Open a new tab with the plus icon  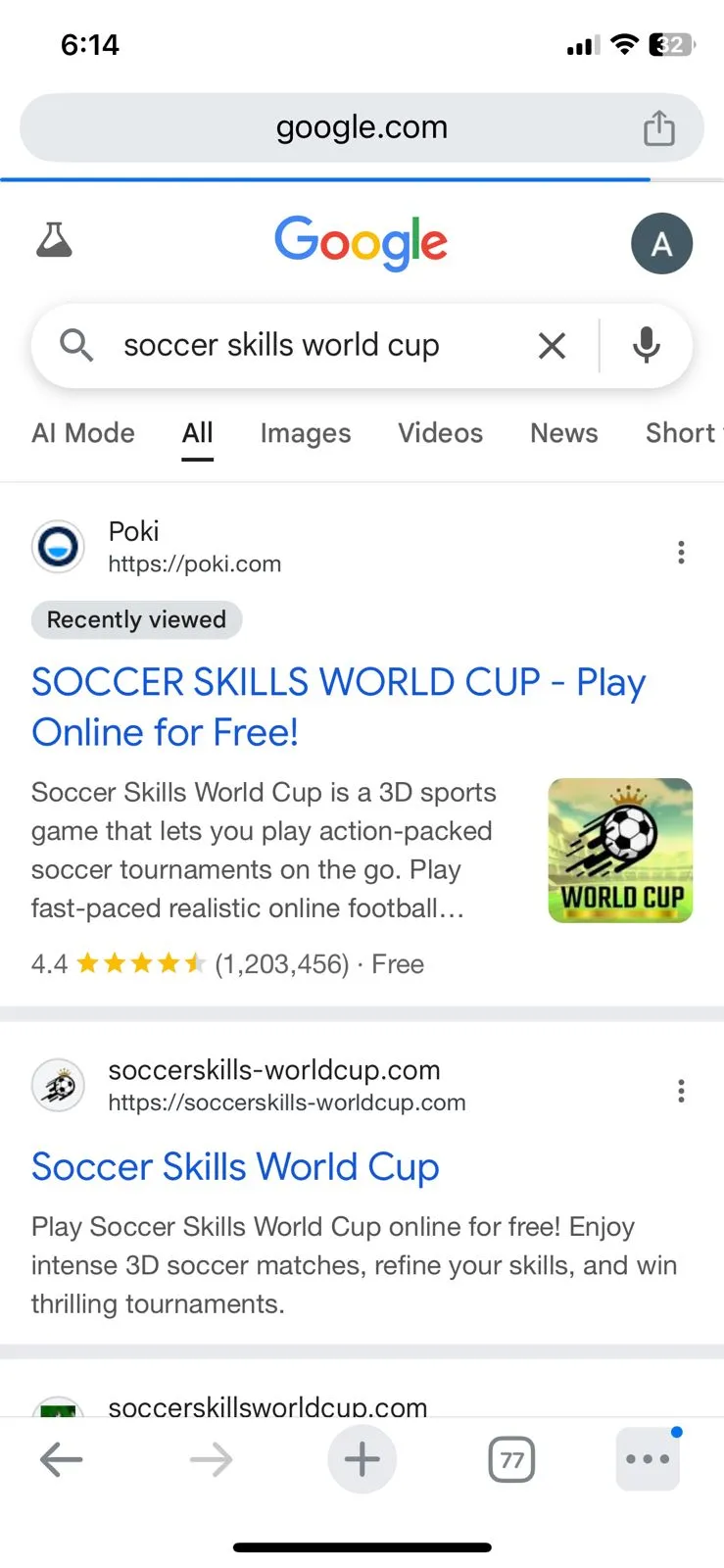coord(362,1458)
